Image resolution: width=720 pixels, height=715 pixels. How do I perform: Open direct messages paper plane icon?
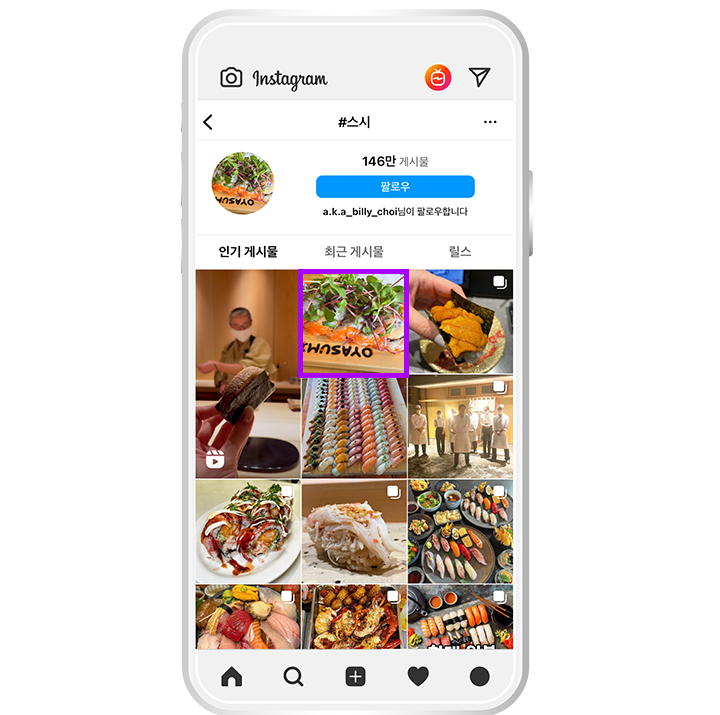pyautogui.click(x=480, y=78)
